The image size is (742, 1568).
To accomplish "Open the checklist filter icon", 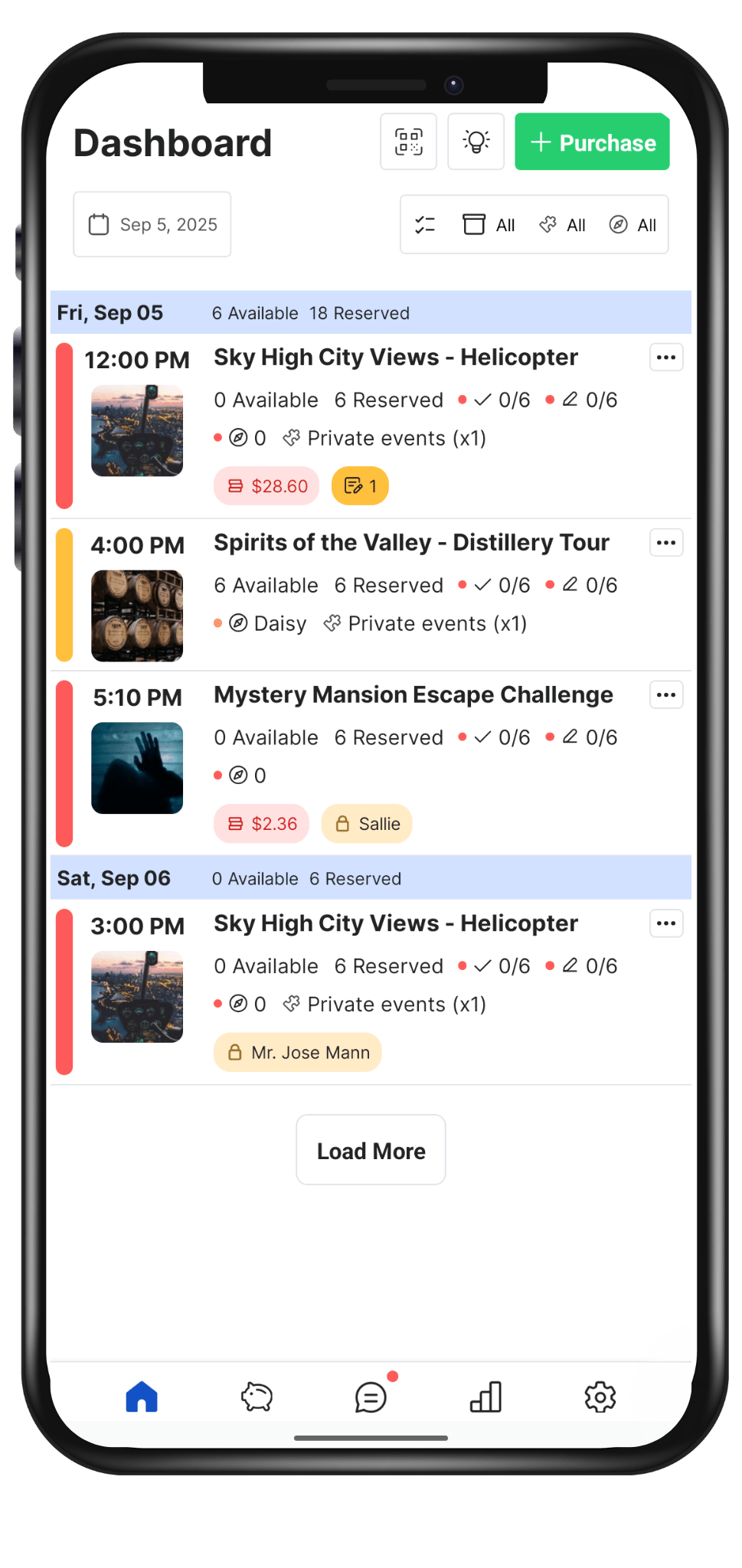I will (x=425, y=224).
